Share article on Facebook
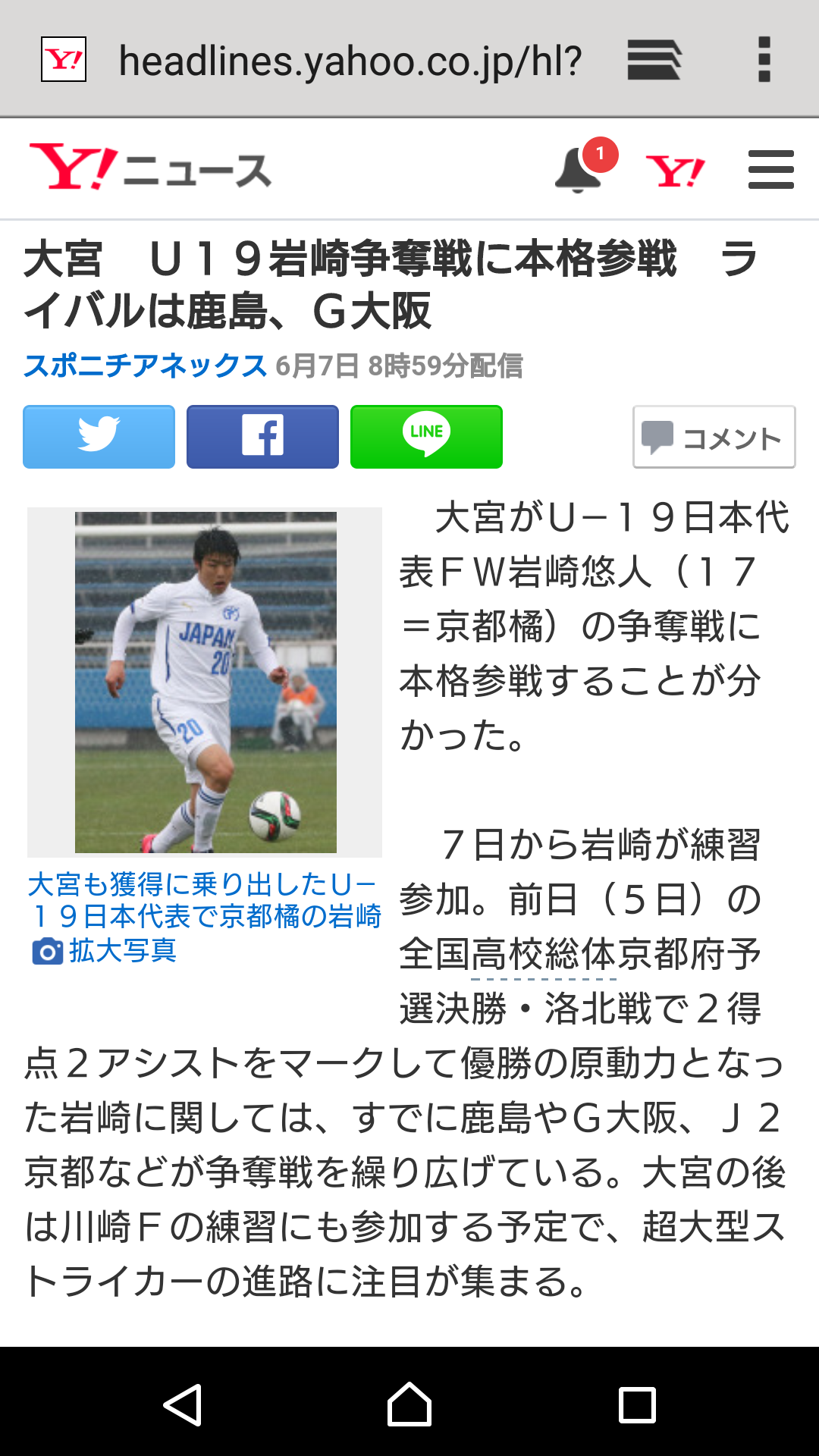819x1456 pixels. (262, 437)
